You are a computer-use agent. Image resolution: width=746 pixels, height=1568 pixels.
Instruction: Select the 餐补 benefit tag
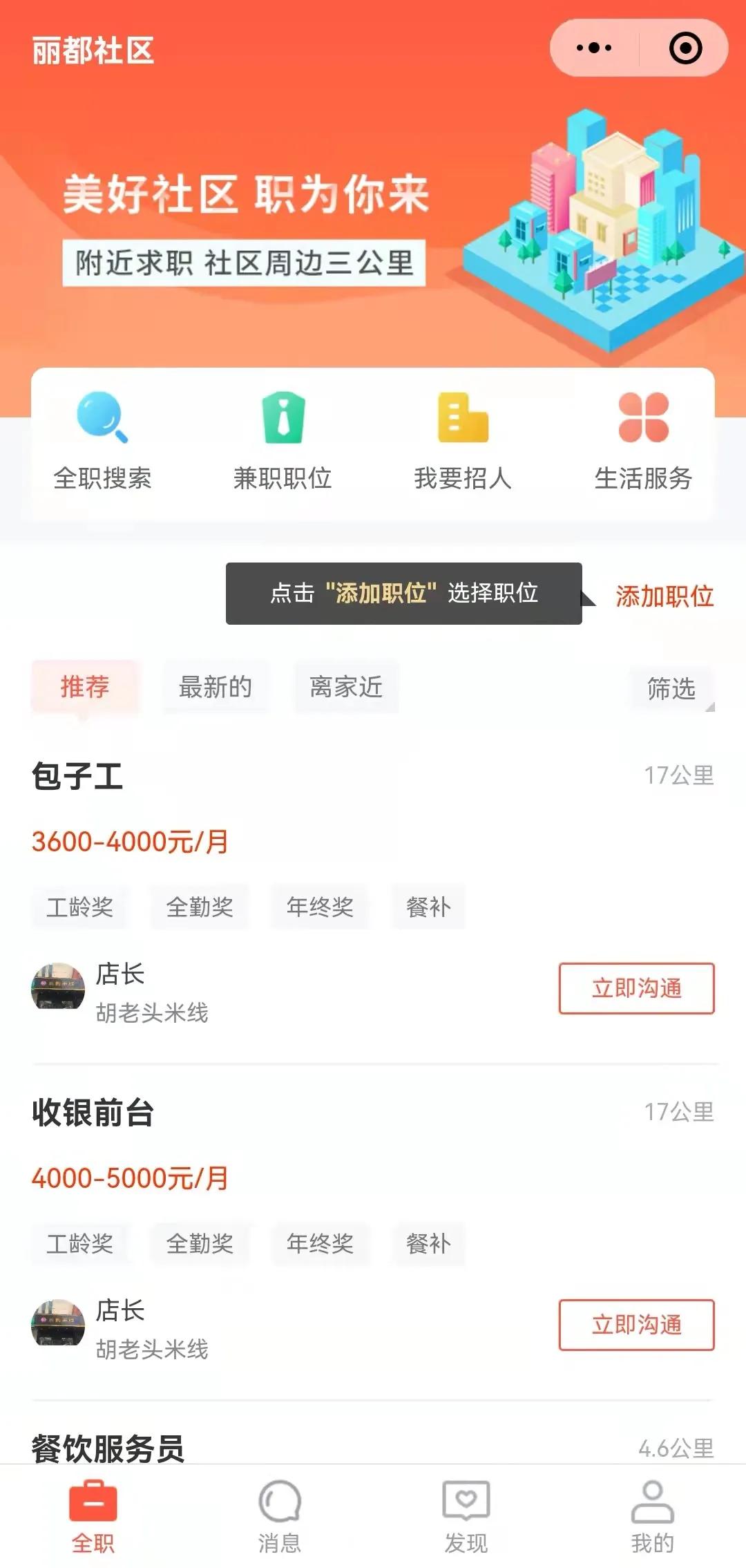428,907
